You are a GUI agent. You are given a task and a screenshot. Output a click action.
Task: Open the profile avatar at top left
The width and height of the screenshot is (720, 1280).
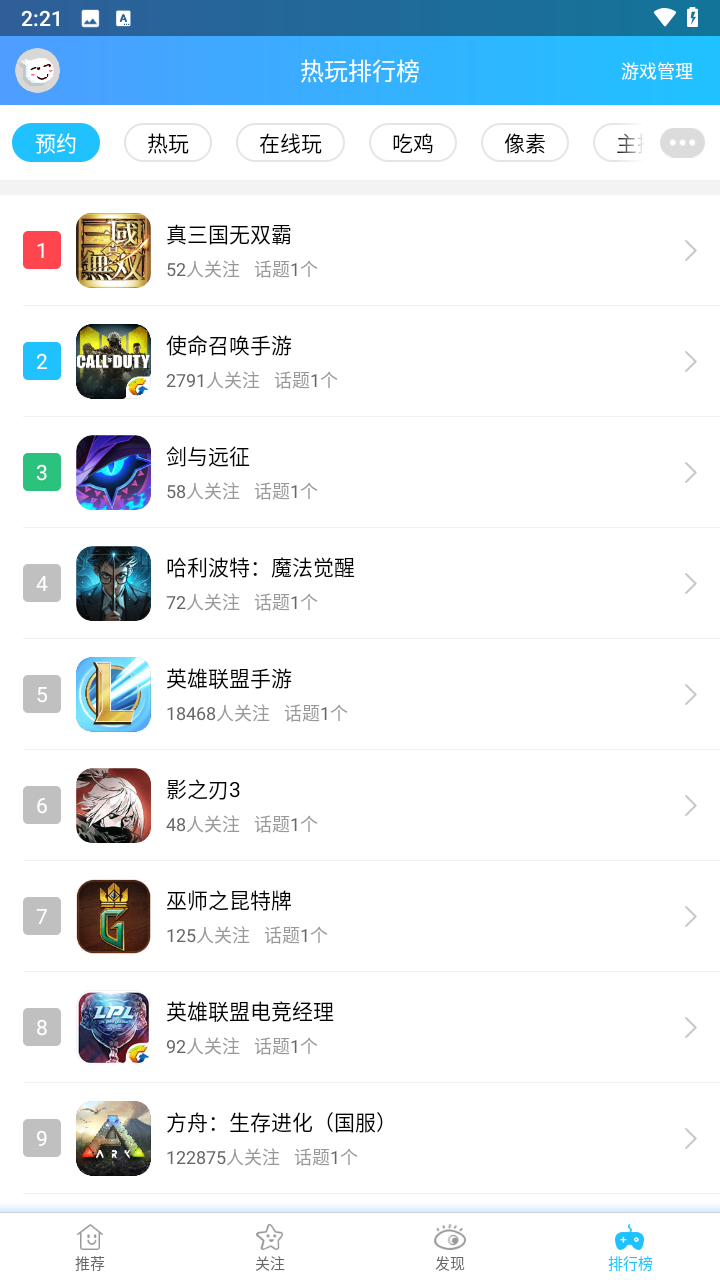(x=37, y=71)
